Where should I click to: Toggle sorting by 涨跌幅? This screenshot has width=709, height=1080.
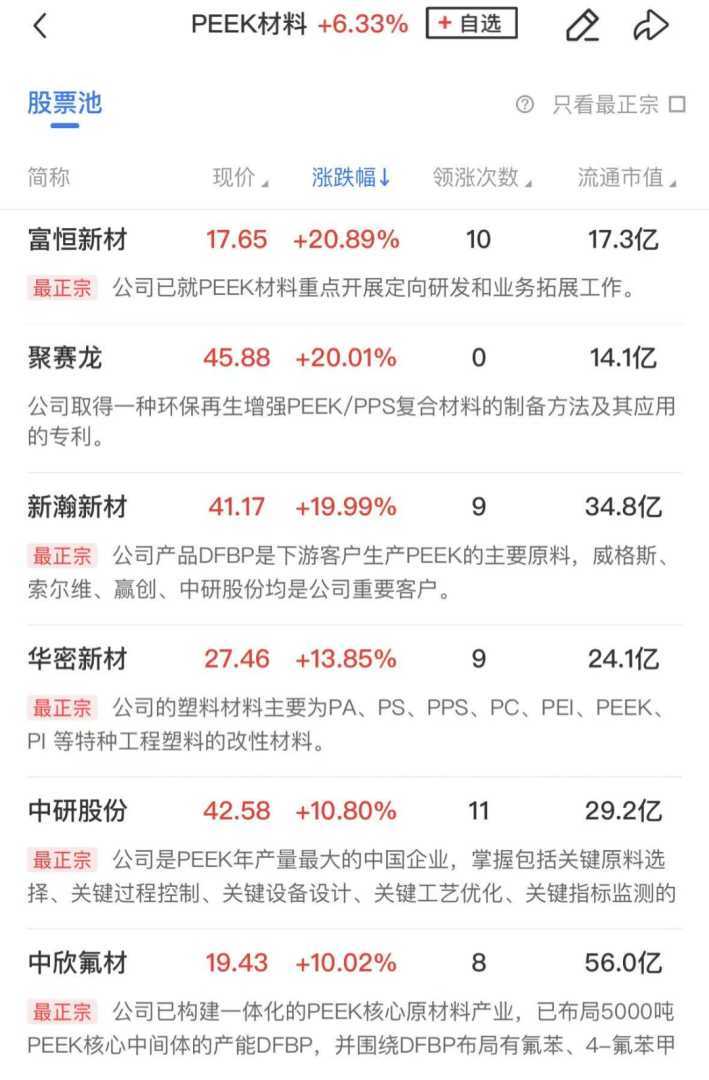point(351,178)
